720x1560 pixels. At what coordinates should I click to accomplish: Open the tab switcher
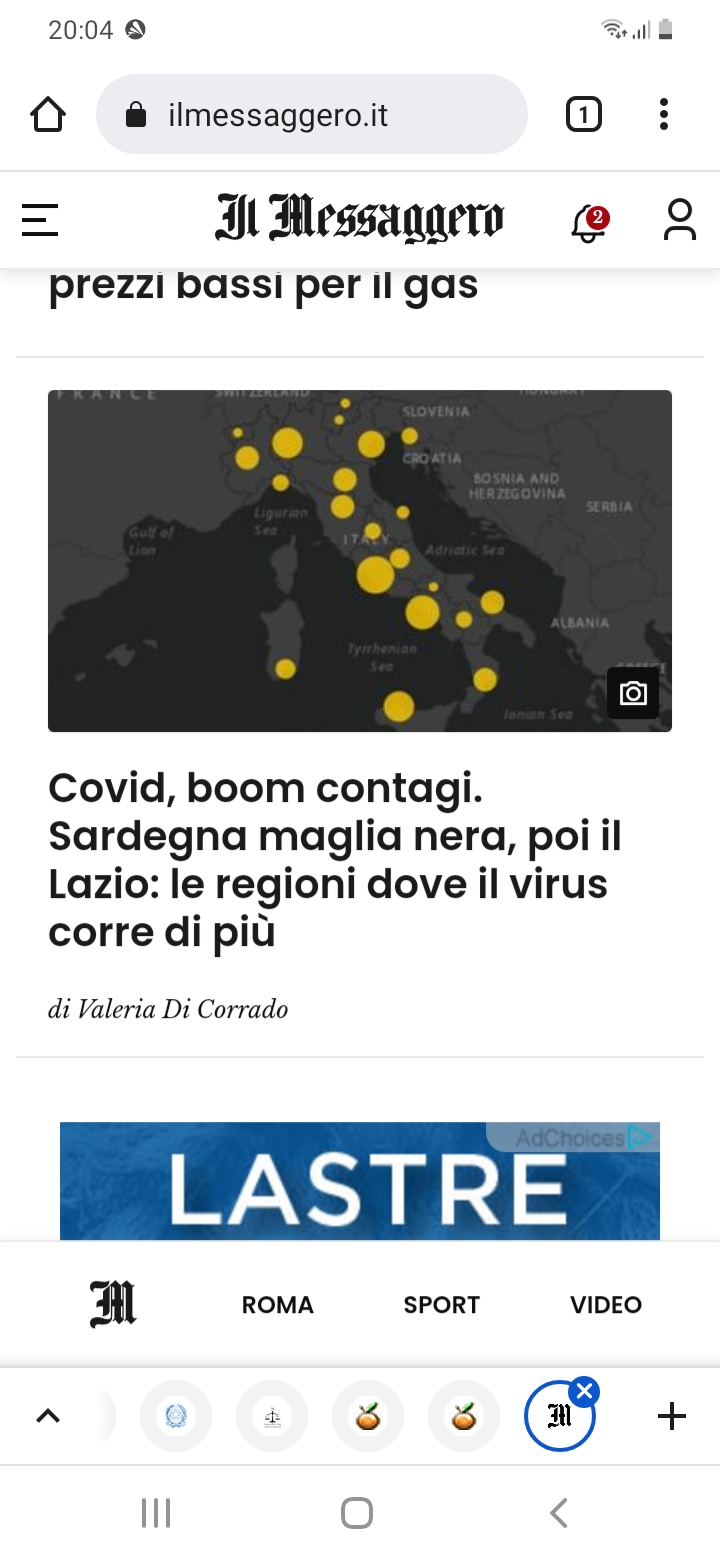pos(584,115)
